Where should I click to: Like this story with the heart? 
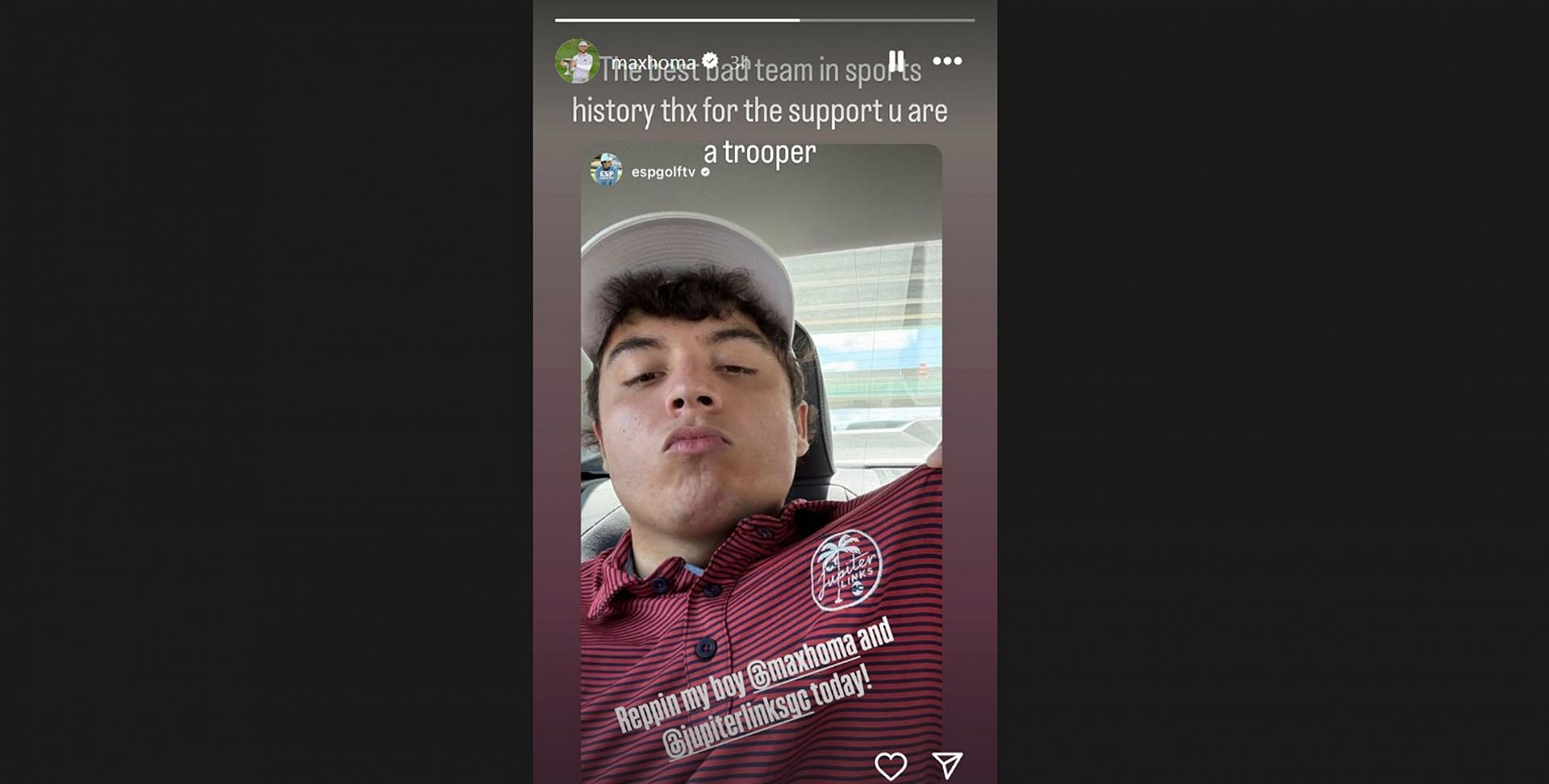pyautogui.click(x=891, y=765)
